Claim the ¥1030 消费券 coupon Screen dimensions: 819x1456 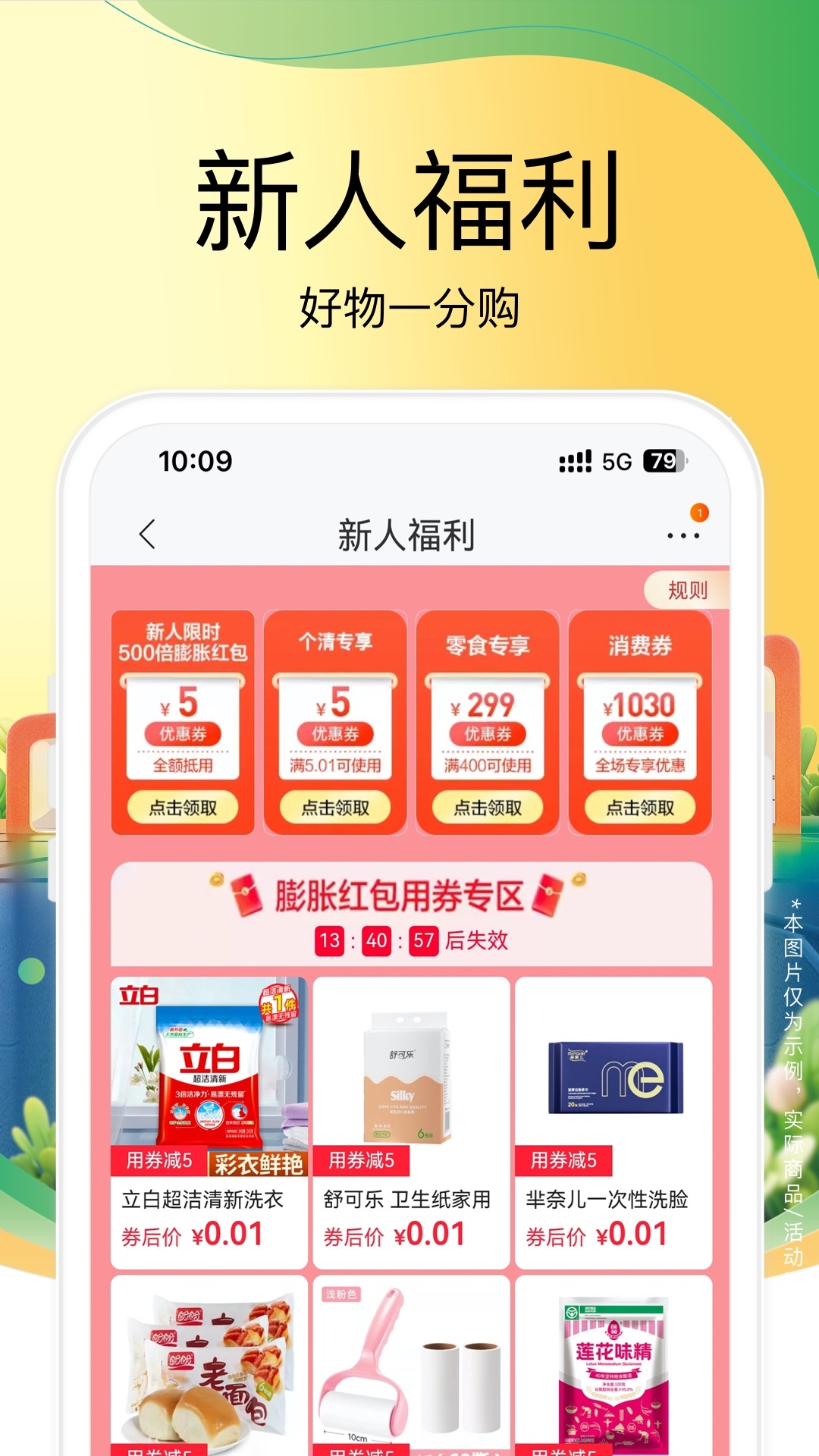coord(641,807)
